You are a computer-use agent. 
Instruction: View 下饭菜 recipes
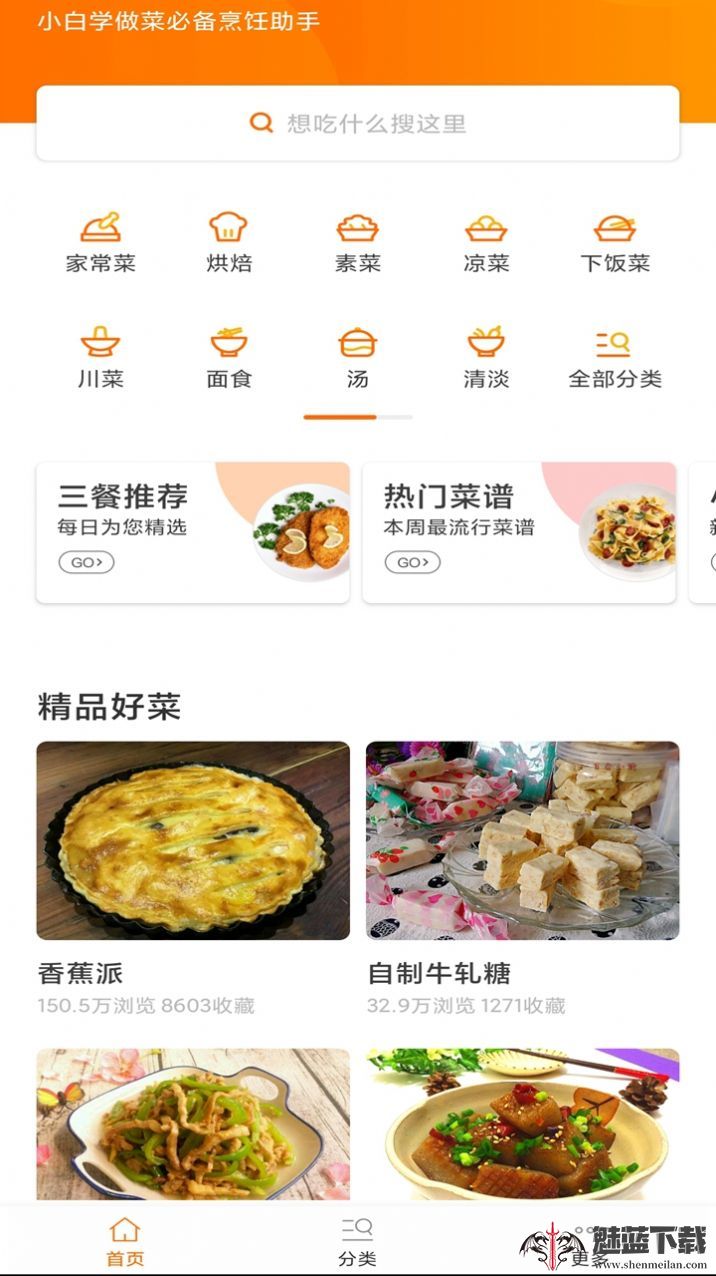(615, 242)
